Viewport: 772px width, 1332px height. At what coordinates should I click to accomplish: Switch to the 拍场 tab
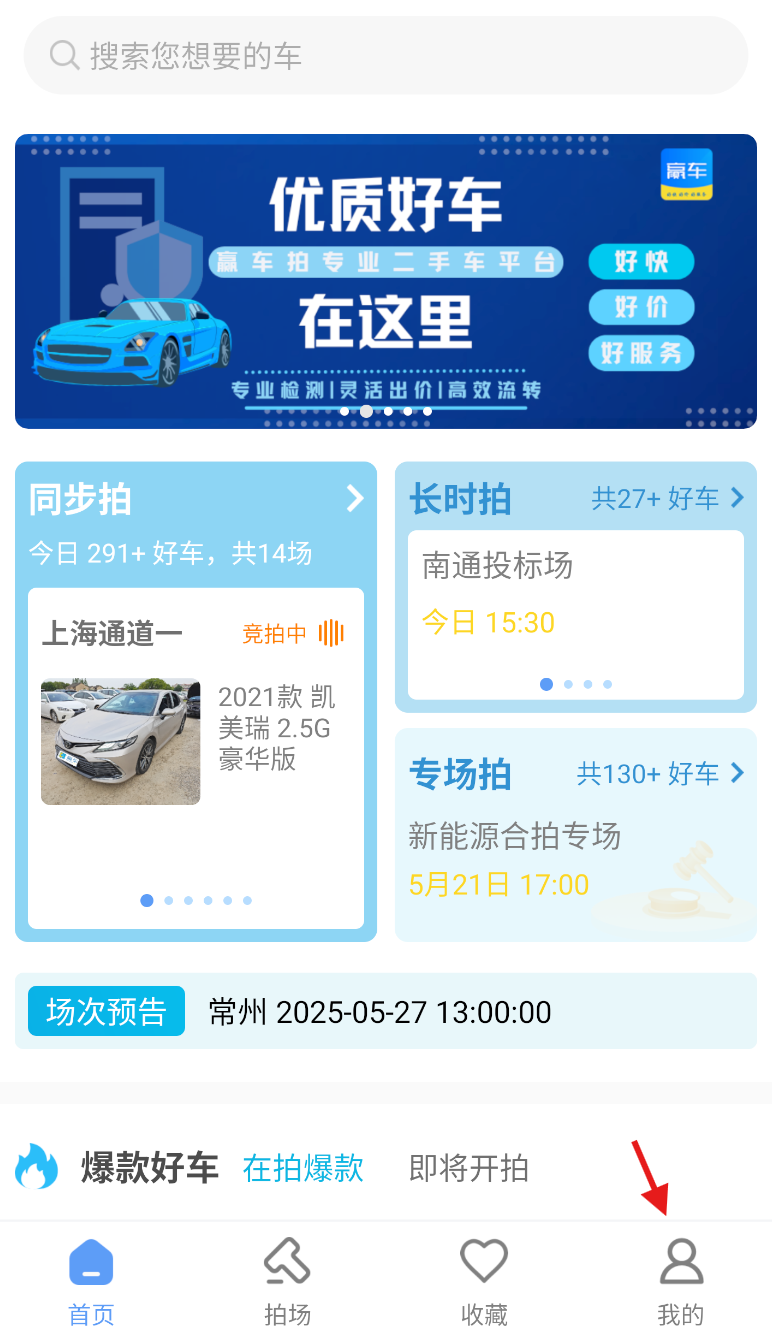tap(288, 1282)
